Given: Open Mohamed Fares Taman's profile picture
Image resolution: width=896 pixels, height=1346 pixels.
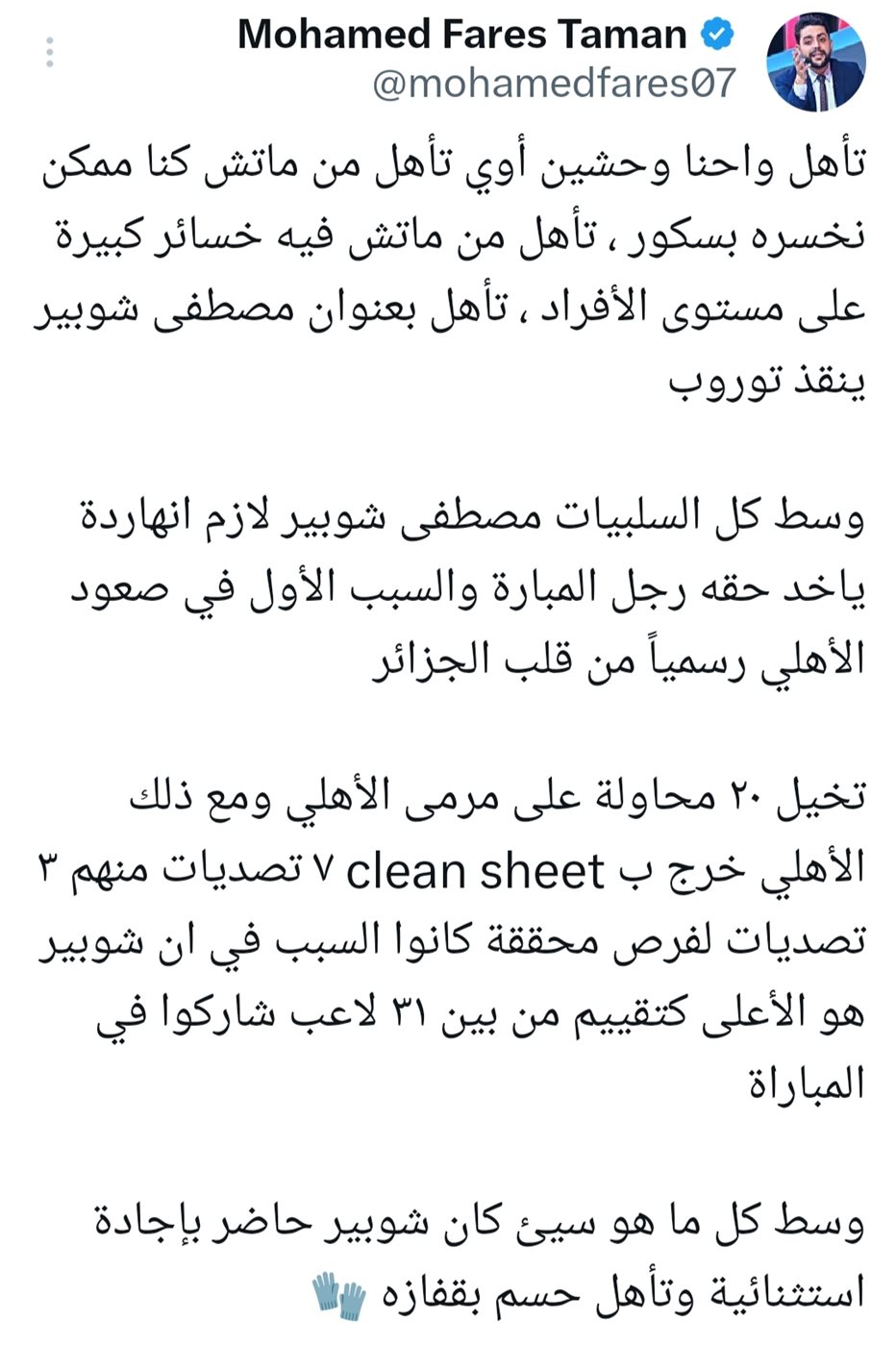Looking at the screenshot, I should tap(815, 64).
